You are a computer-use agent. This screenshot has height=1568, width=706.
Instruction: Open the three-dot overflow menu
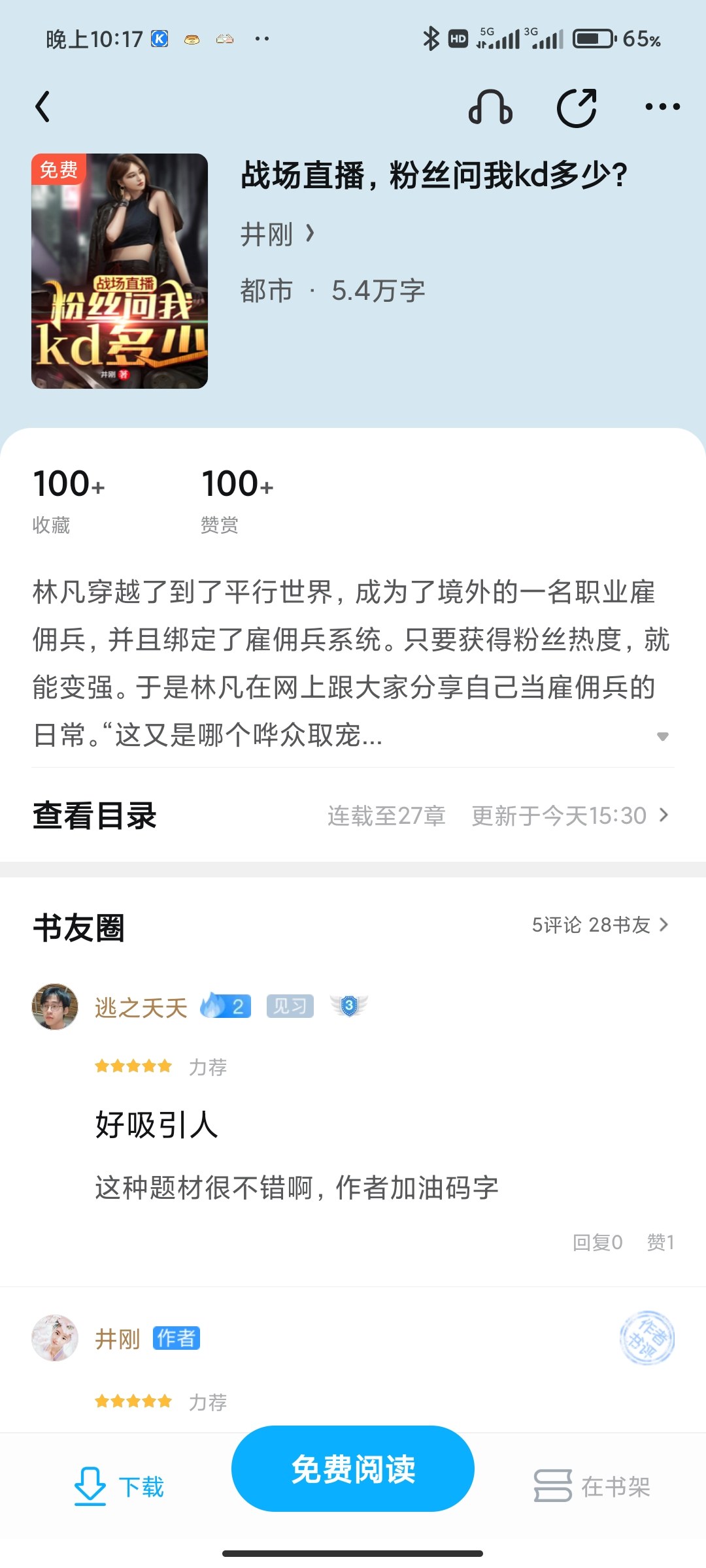662,106
